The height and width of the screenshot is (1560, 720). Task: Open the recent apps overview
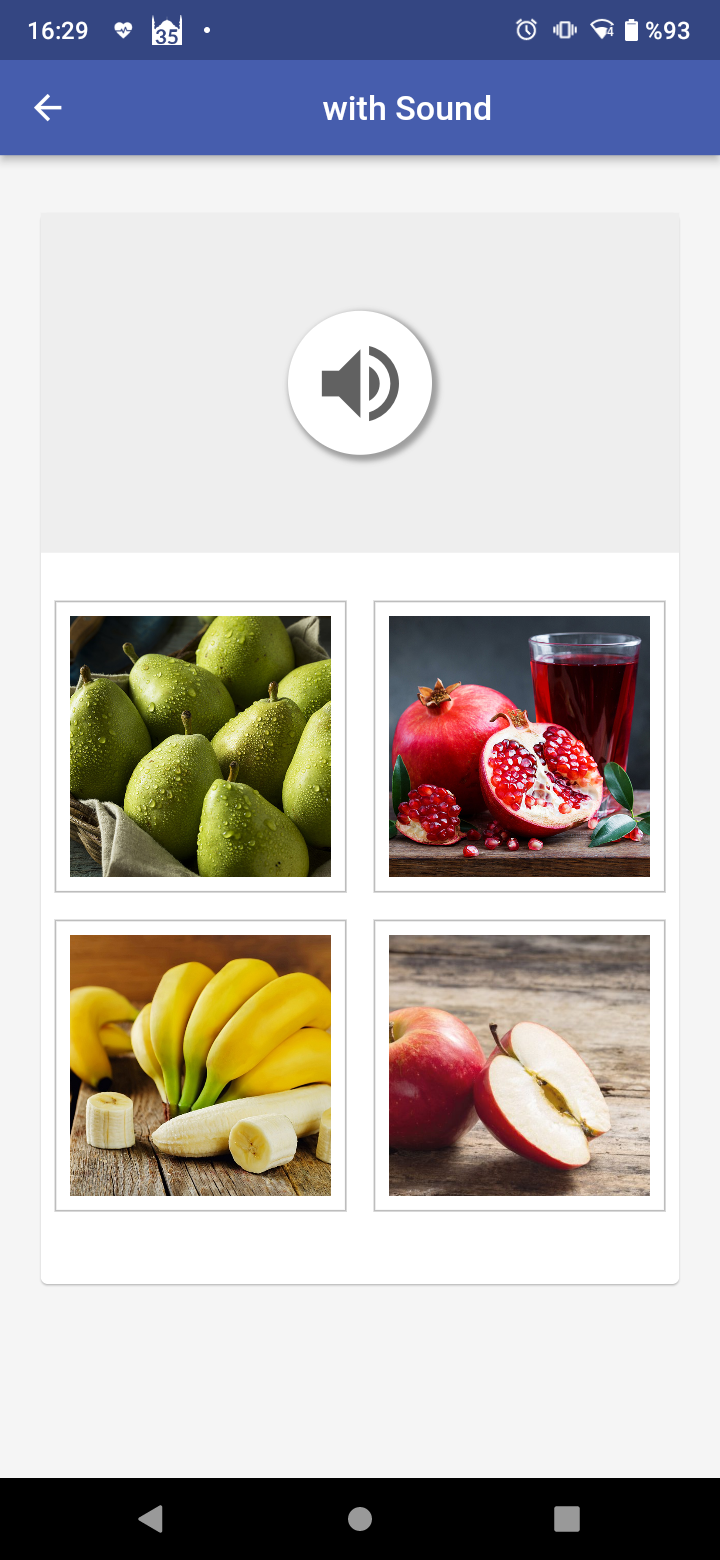567,1519
